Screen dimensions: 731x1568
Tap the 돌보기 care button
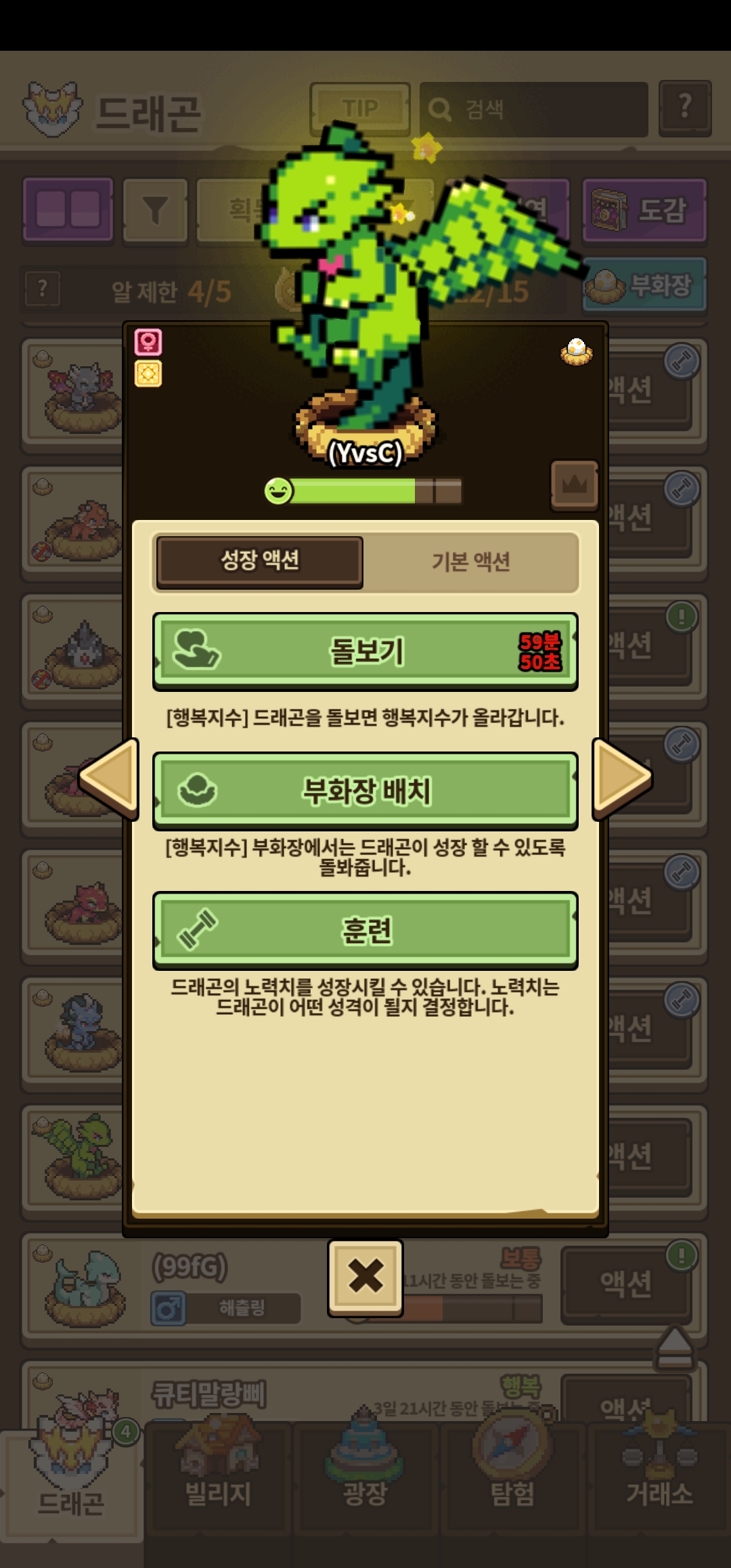365,651
